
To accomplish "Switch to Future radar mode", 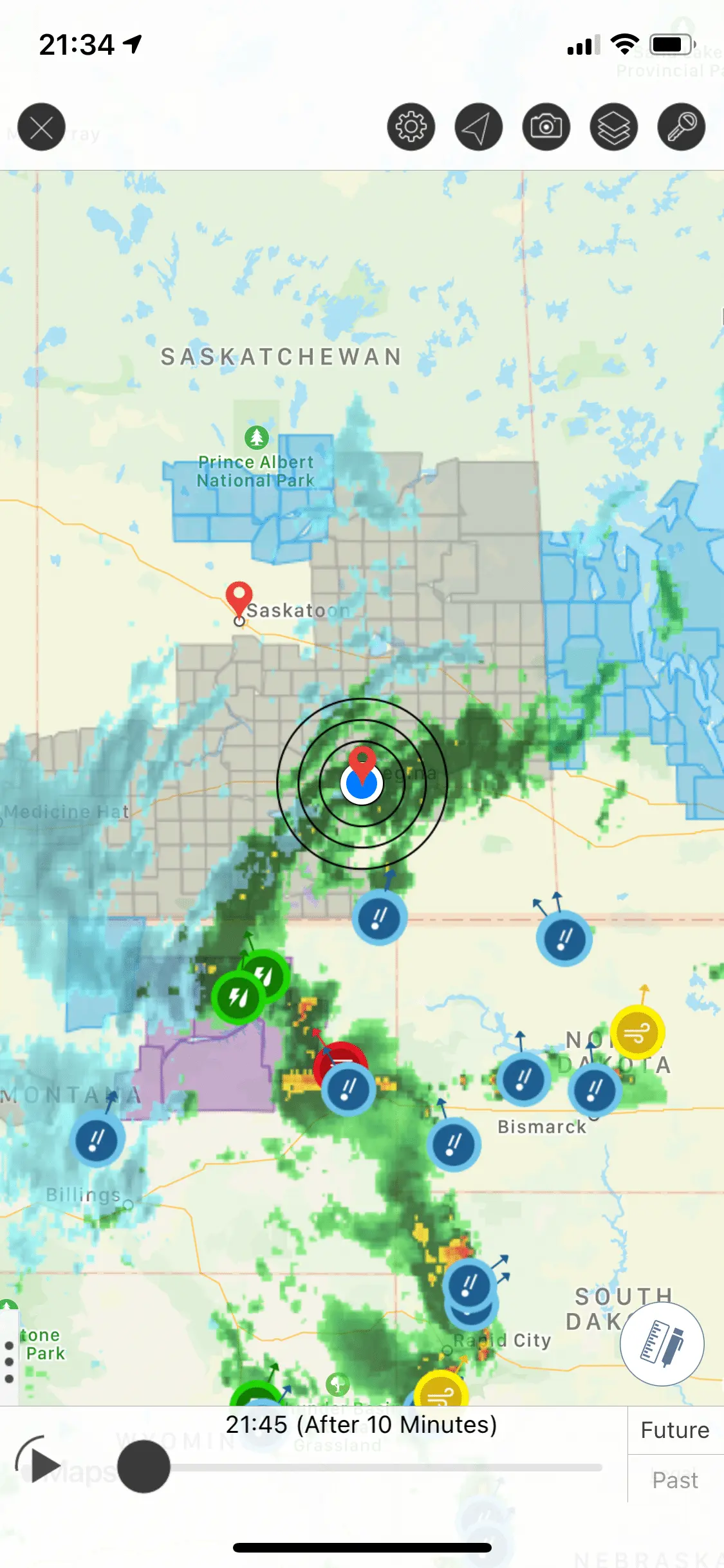I will (x=674, y=1430).
